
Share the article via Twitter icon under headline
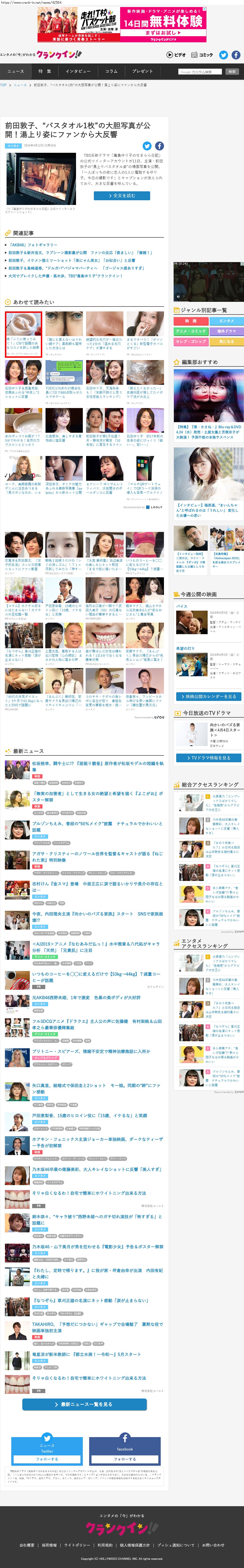point(147,146)
